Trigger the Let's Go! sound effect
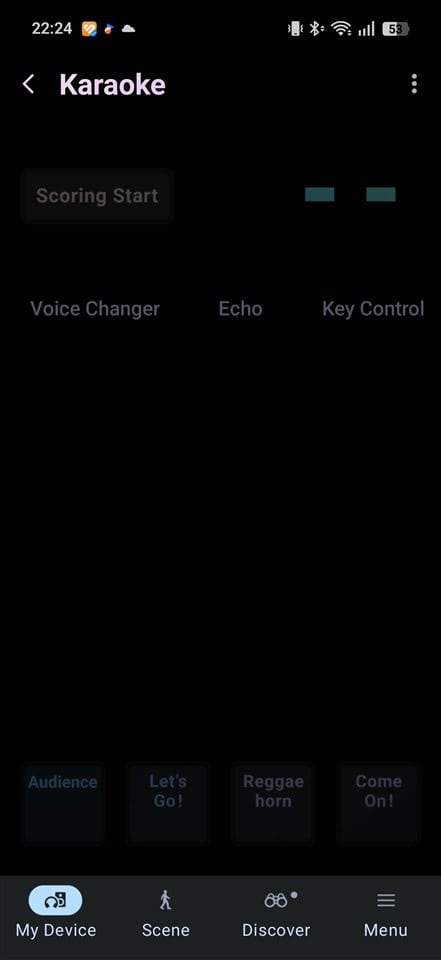 [x=168, y=803]
